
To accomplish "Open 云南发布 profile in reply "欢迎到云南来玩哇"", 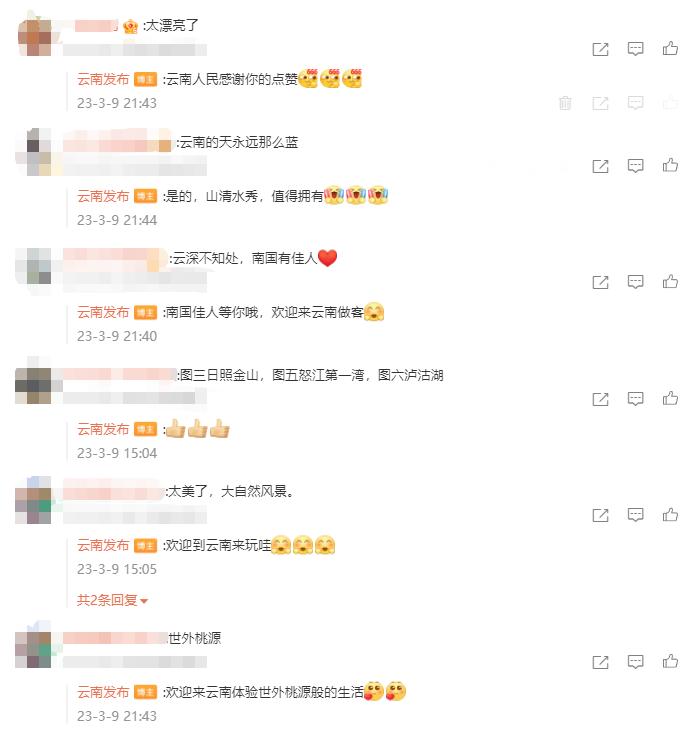I will 103,545.
